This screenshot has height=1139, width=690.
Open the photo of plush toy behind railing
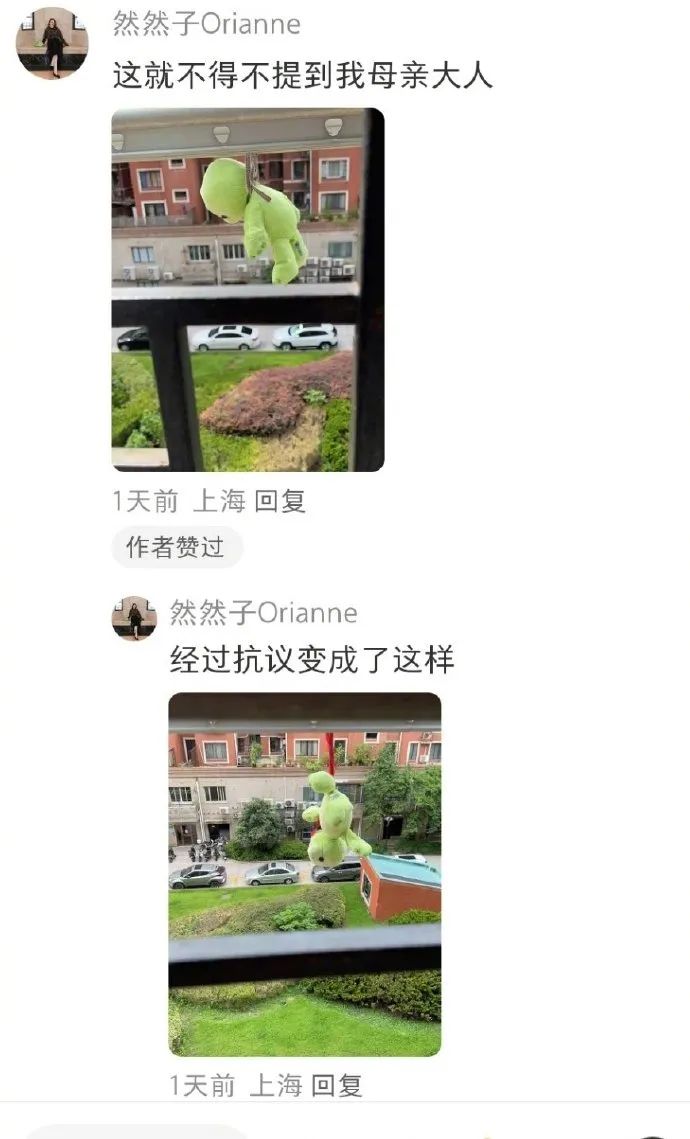point(247,289)
